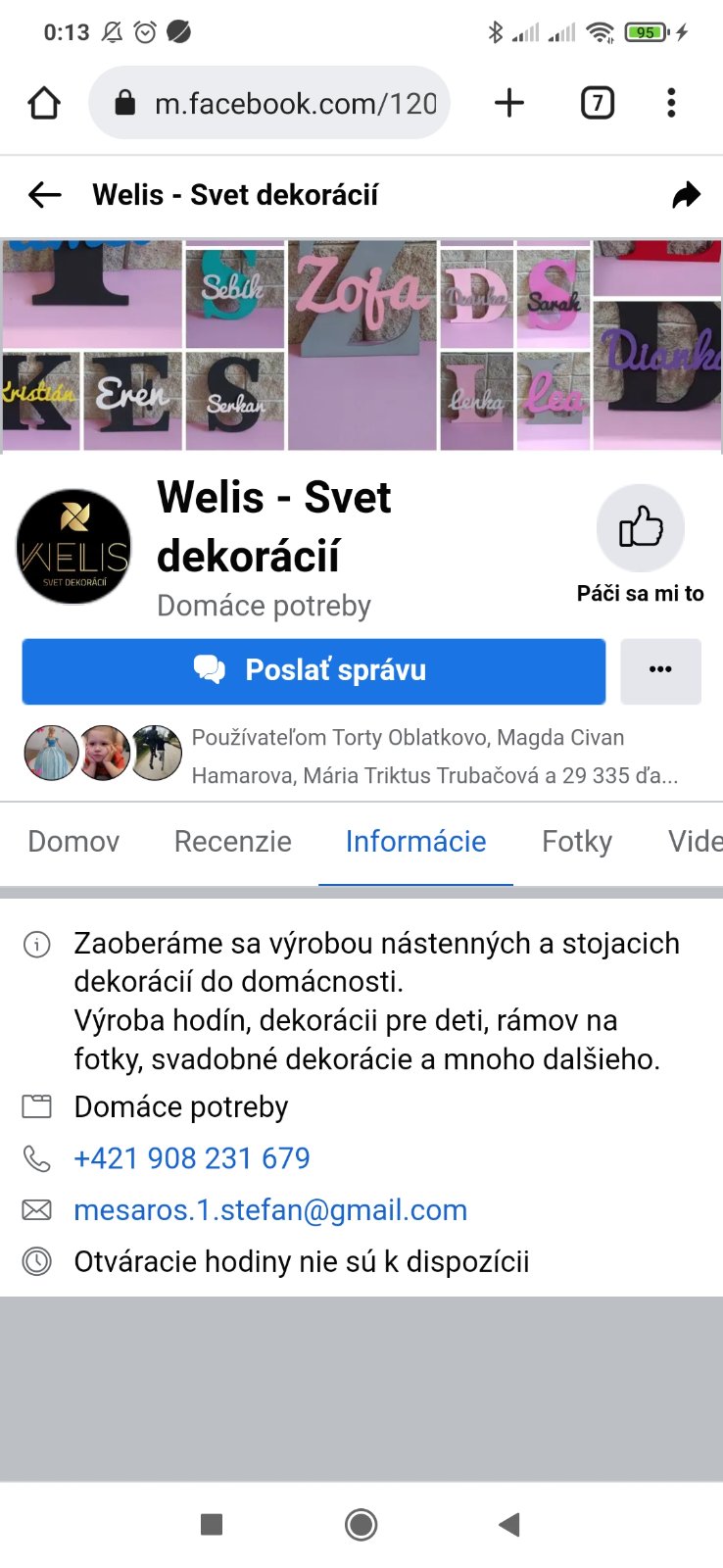View the Welis profile picture
The width and height of the screenshot is (723, 1568).
pyautogui.click(x=74, y=547)
